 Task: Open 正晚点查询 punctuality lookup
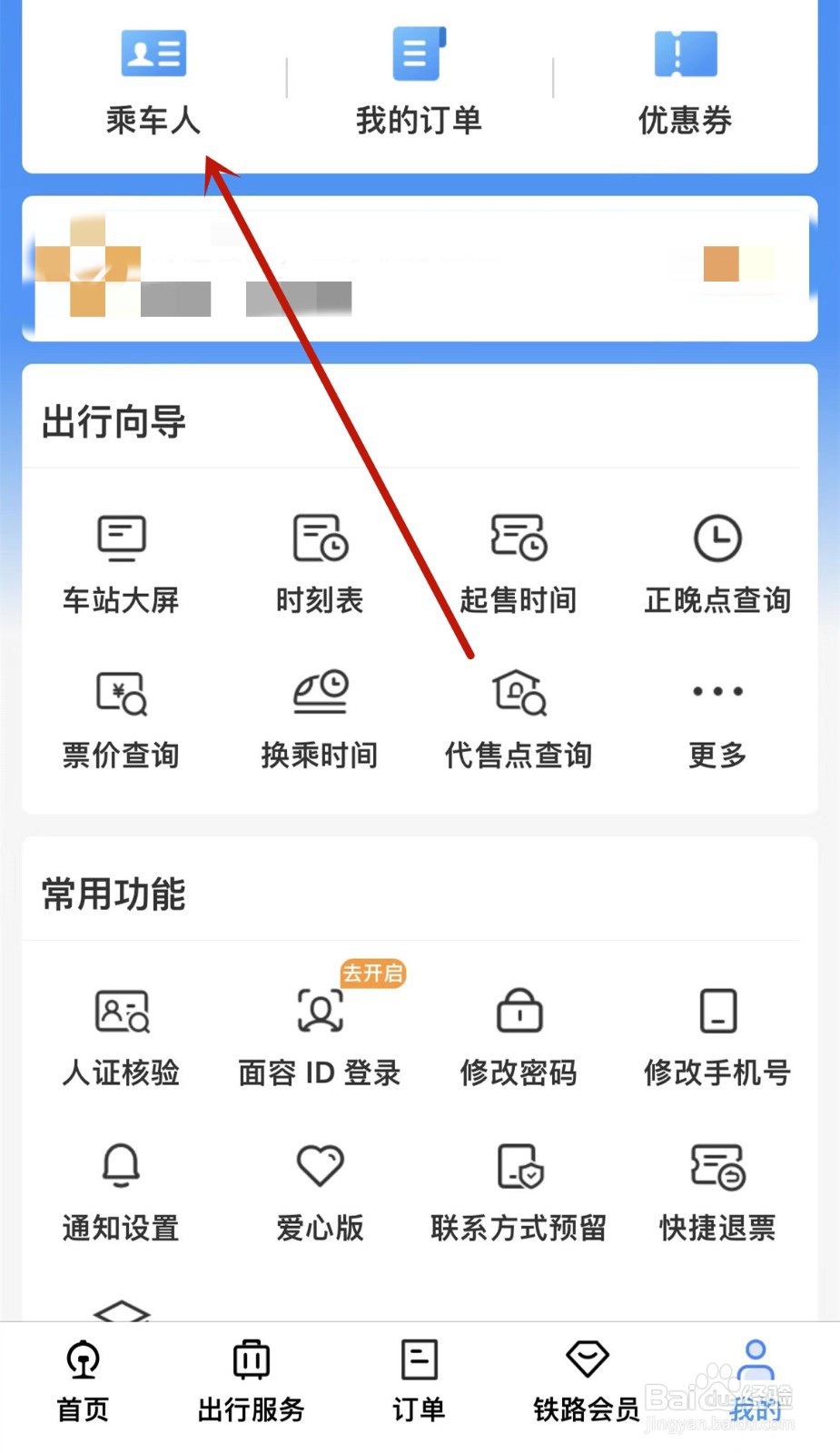tap(716, 561)
